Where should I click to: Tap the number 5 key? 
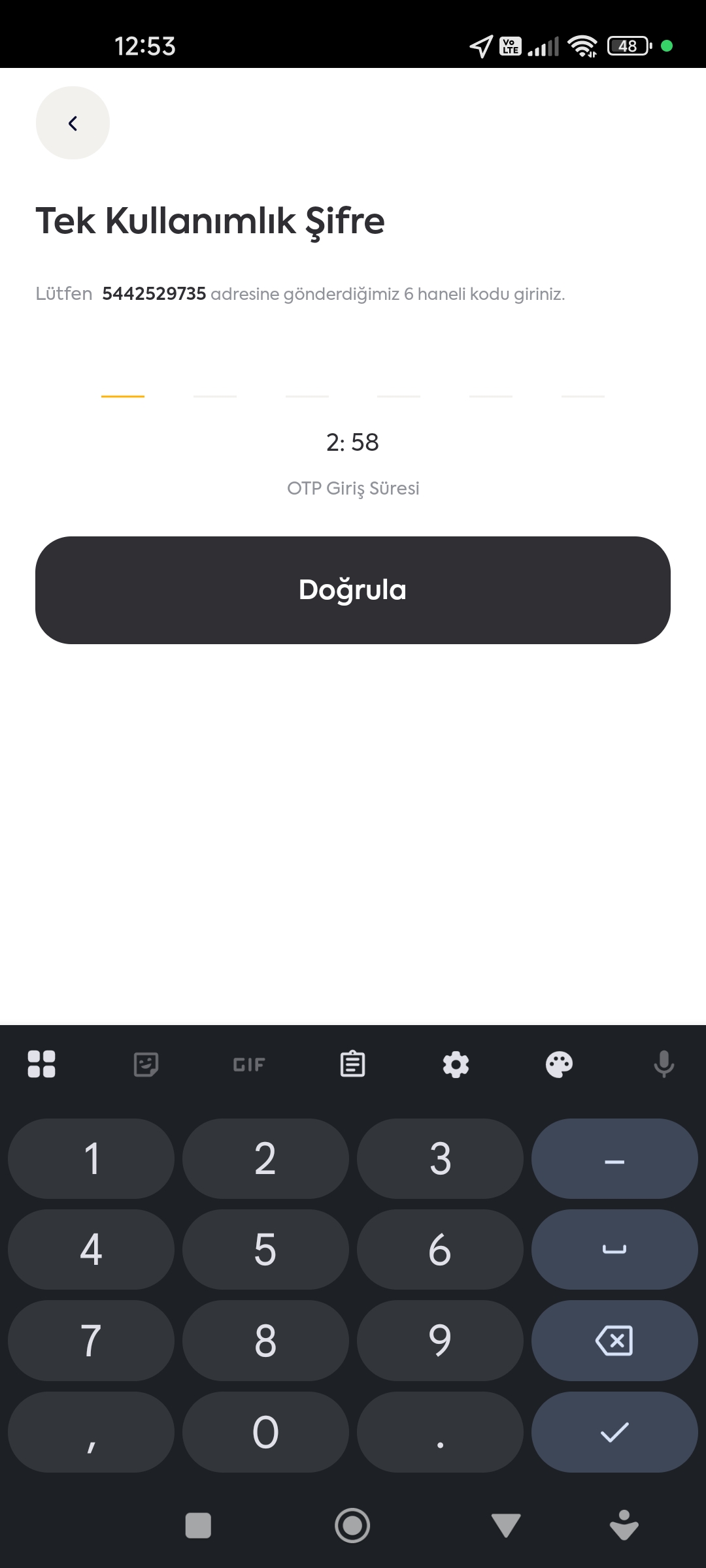click(265, 1250)
